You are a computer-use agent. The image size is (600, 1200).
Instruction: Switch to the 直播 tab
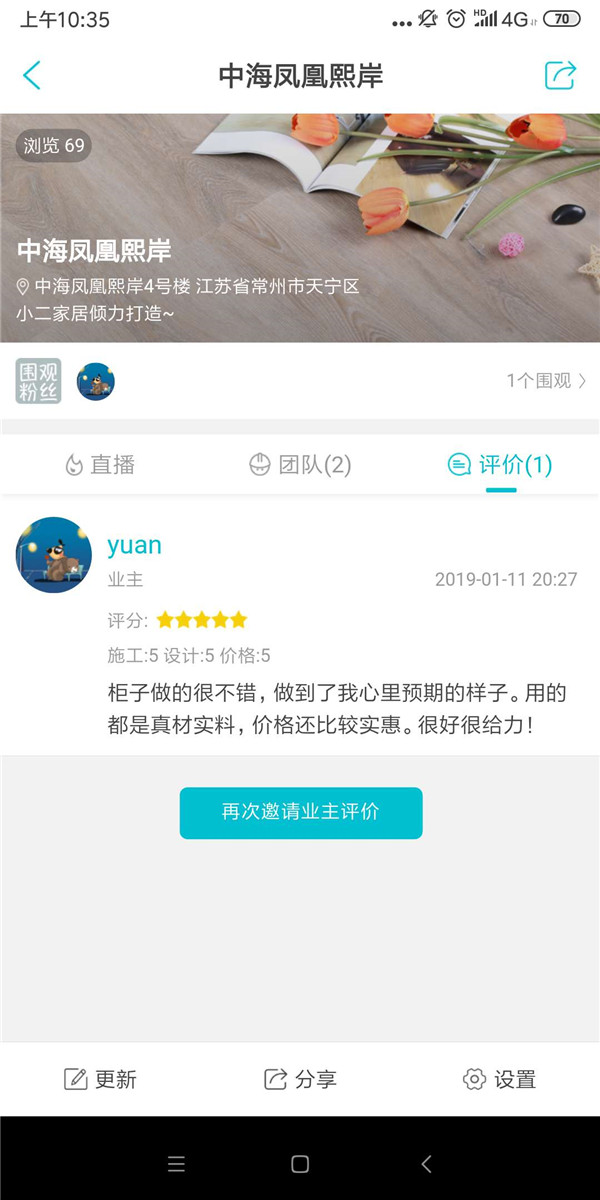tap(100, 465)
